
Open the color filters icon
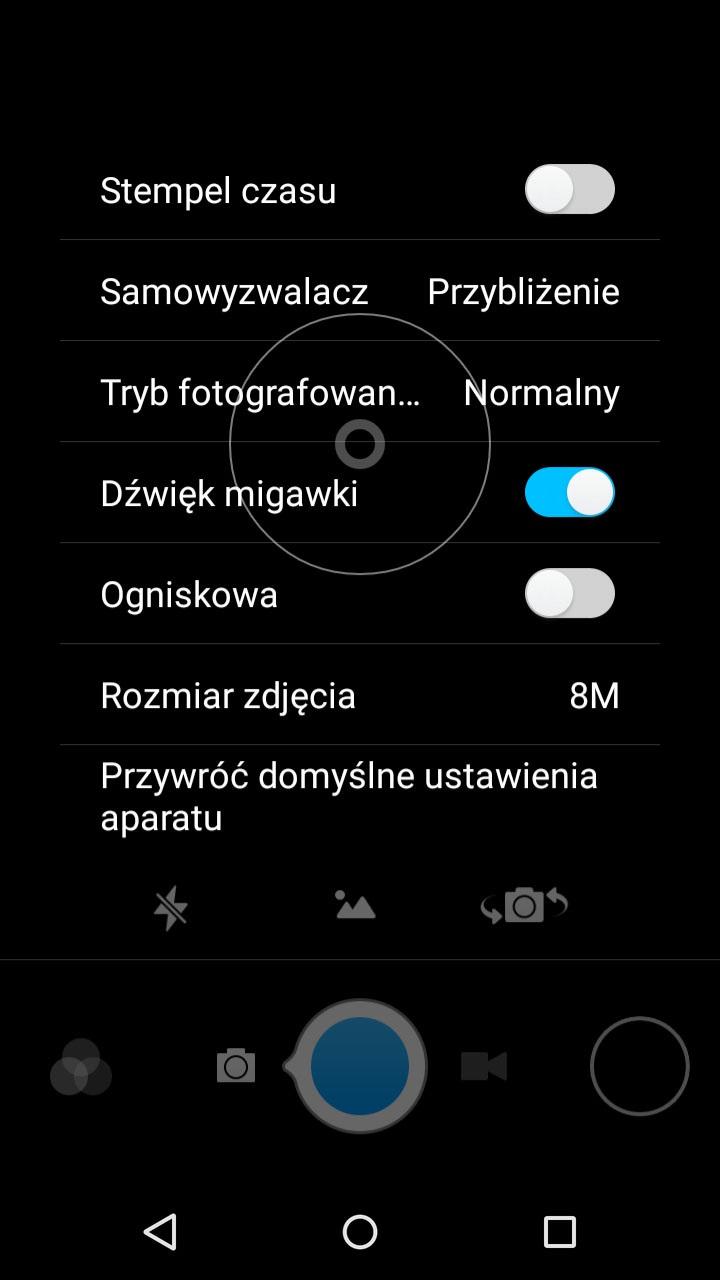[80, 1067]
